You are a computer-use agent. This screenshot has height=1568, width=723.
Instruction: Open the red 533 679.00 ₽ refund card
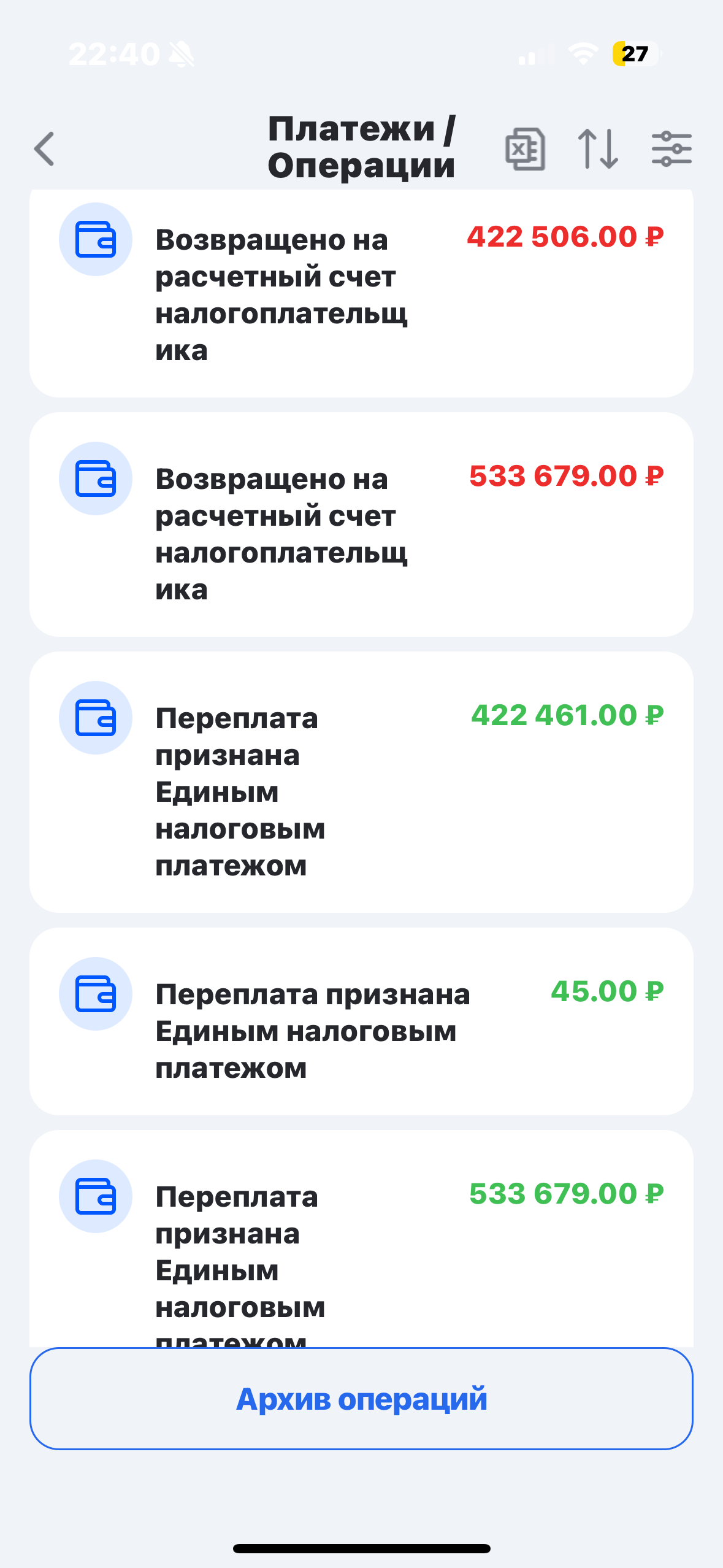click(361, 525)
